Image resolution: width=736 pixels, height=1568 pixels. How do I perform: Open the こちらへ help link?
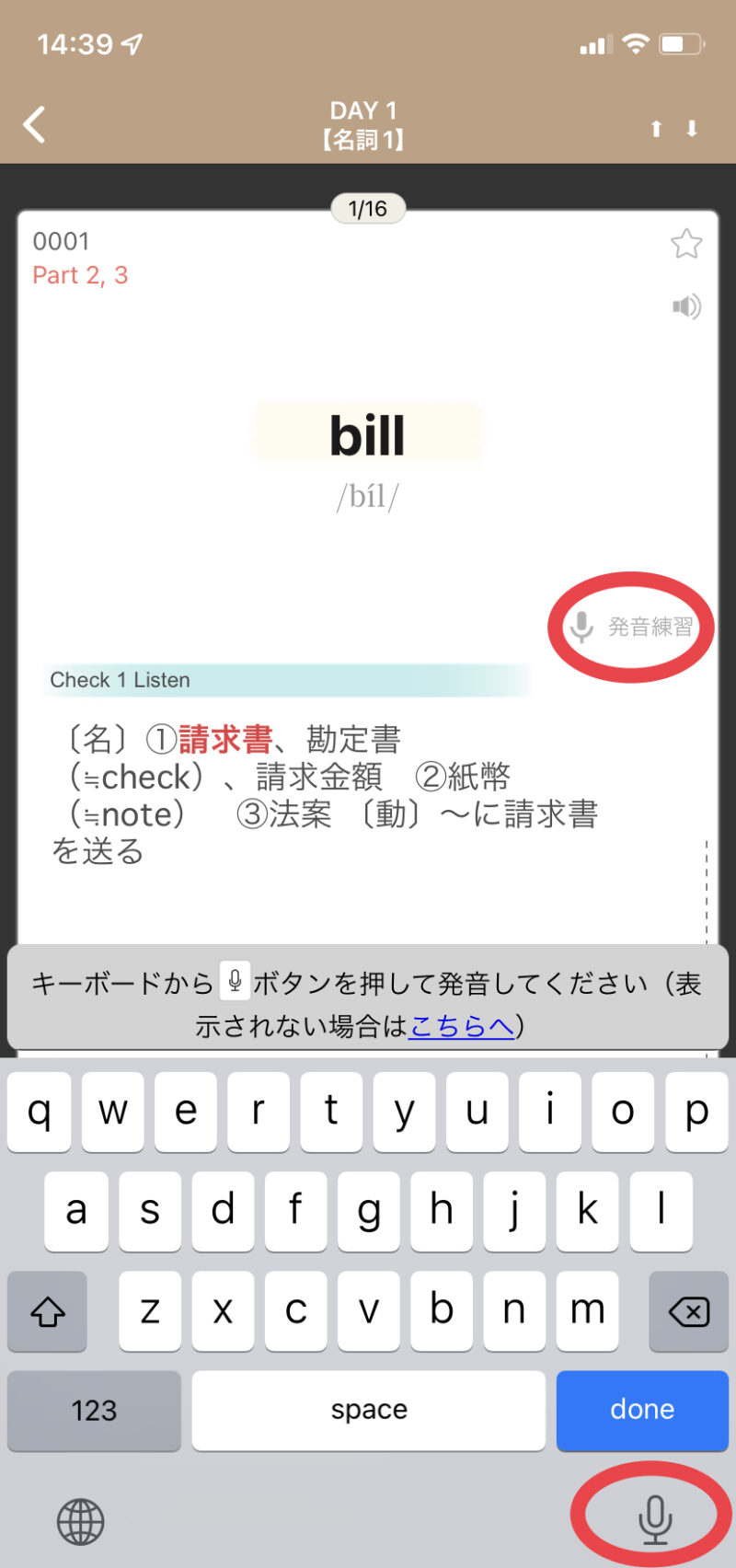[x=462, y=1025]
